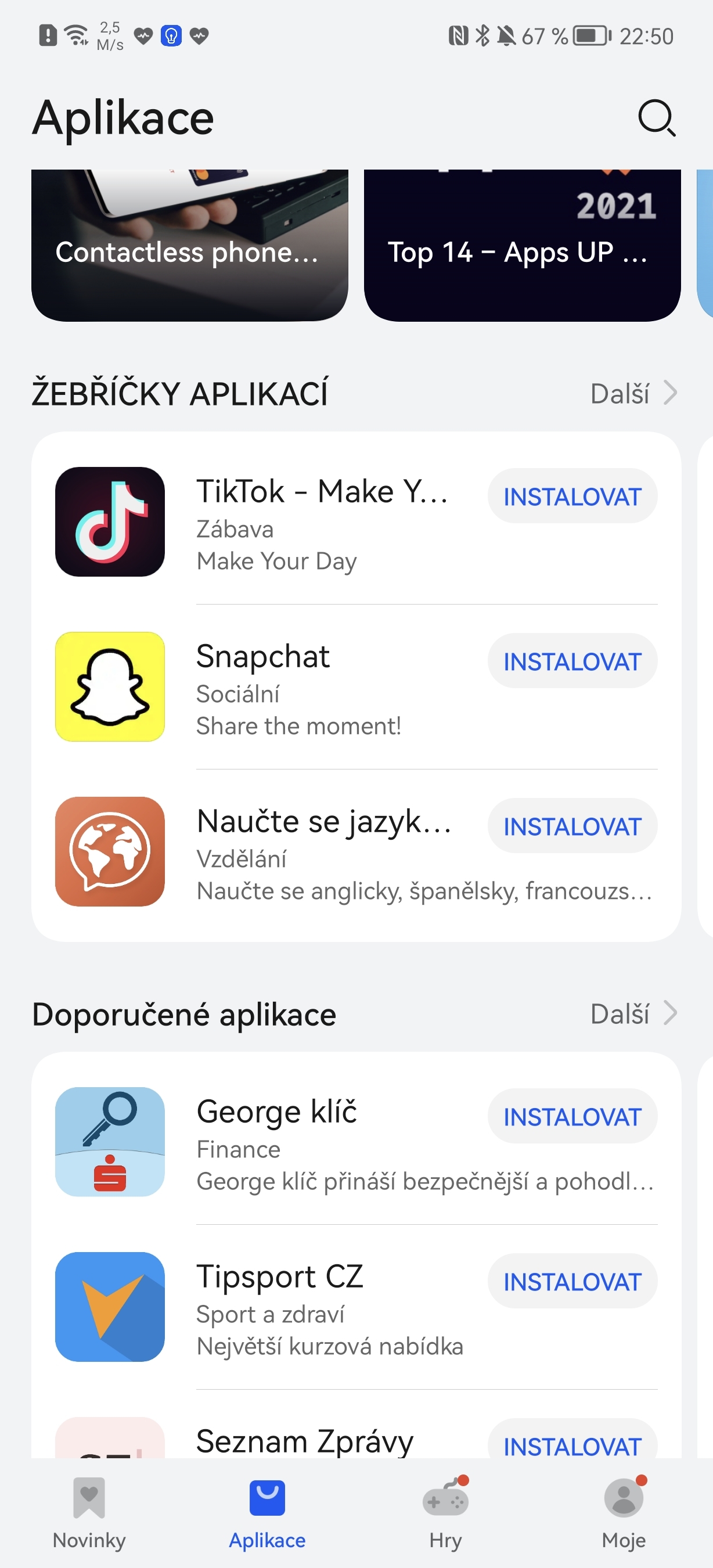Open the Contactless phone banner card
The width and height of the screenshot is (713, 1568).
click(x=189, y=245)
